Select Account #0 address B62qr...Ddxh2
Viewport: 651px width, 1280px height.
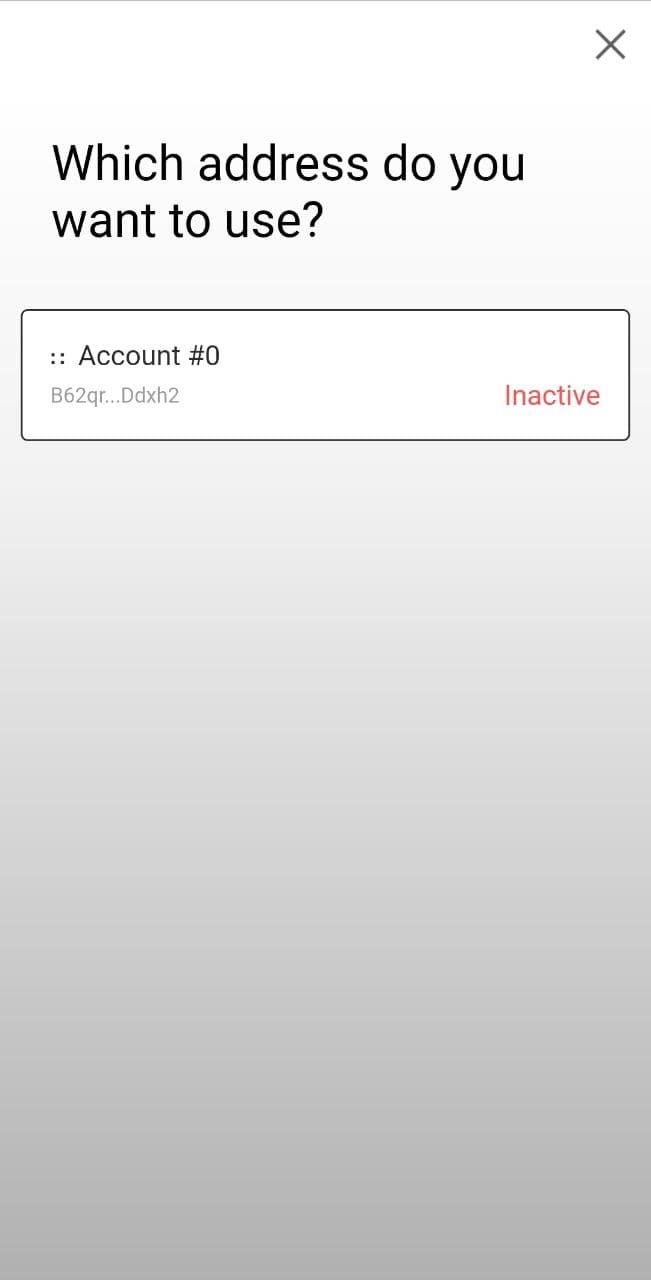coord(325,375)
